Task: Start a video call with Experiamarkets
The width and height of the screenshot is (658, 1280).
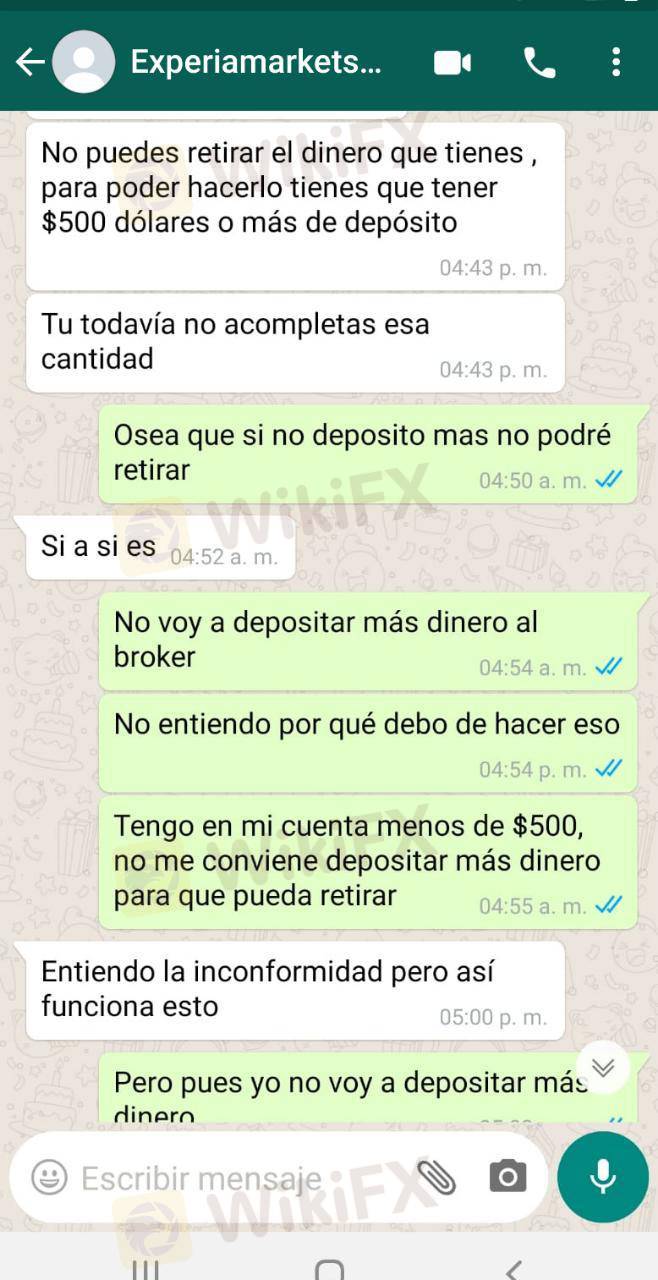Action: (452, 64)
